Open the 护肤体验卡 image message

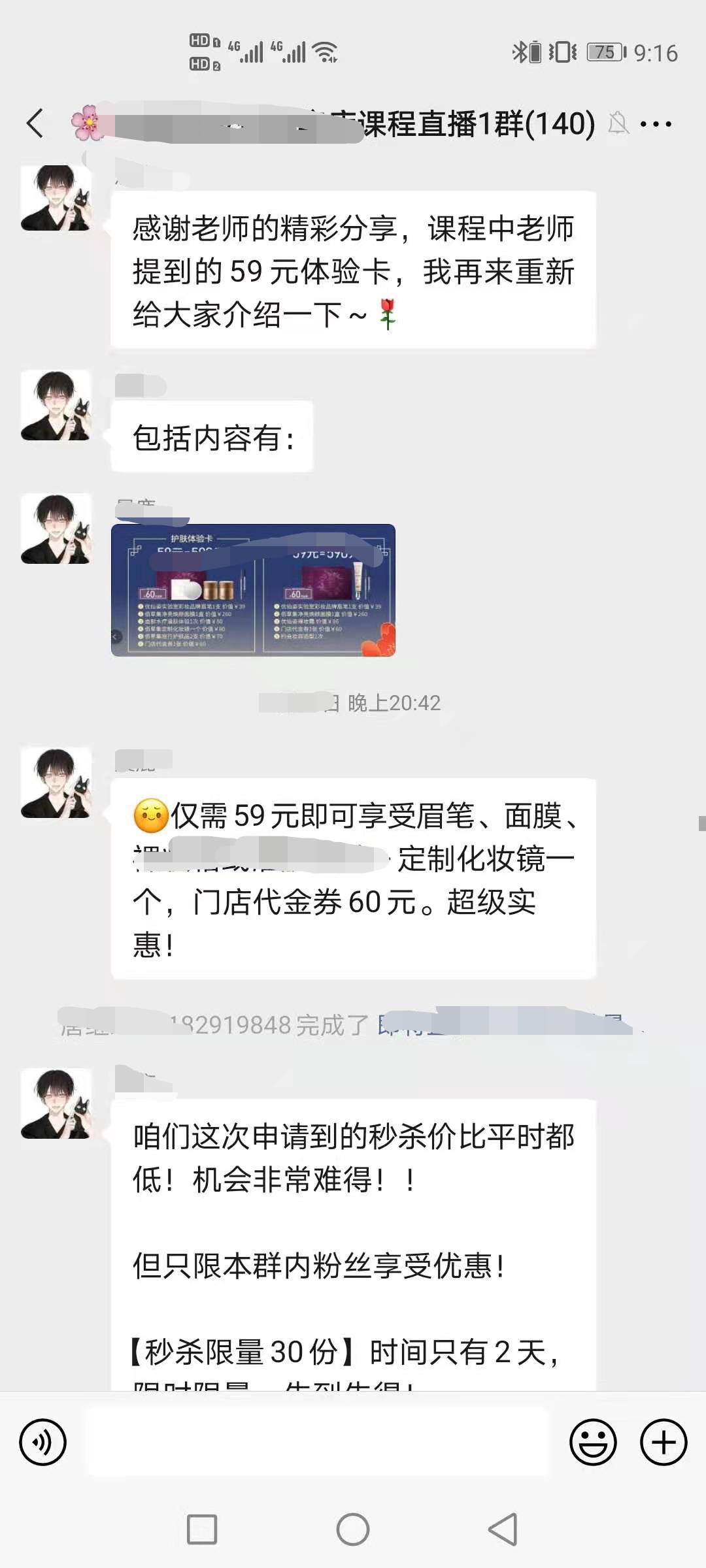pyautogui.click(x=253, y=590)
